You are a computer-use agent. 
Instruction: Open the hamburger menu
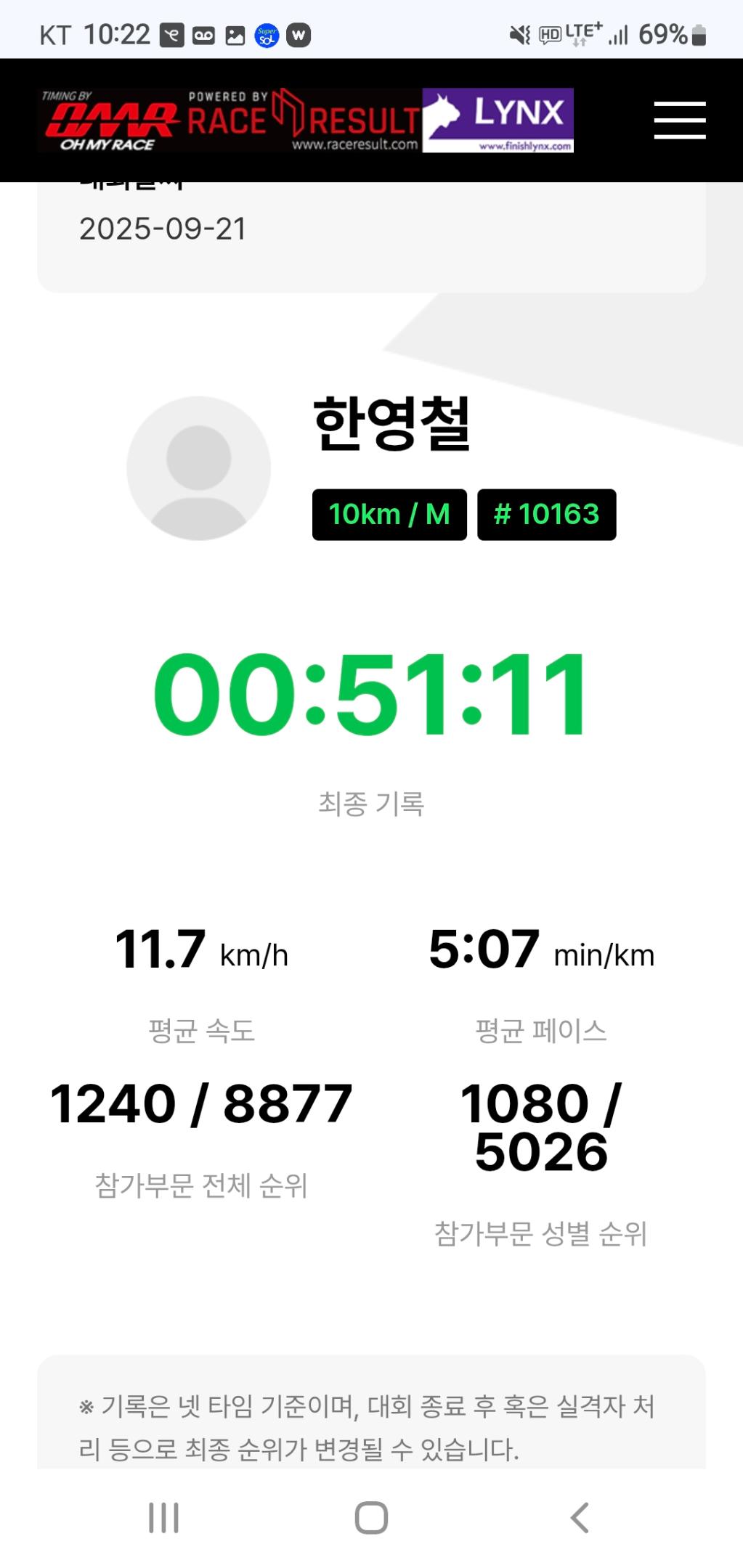(679, 120)
